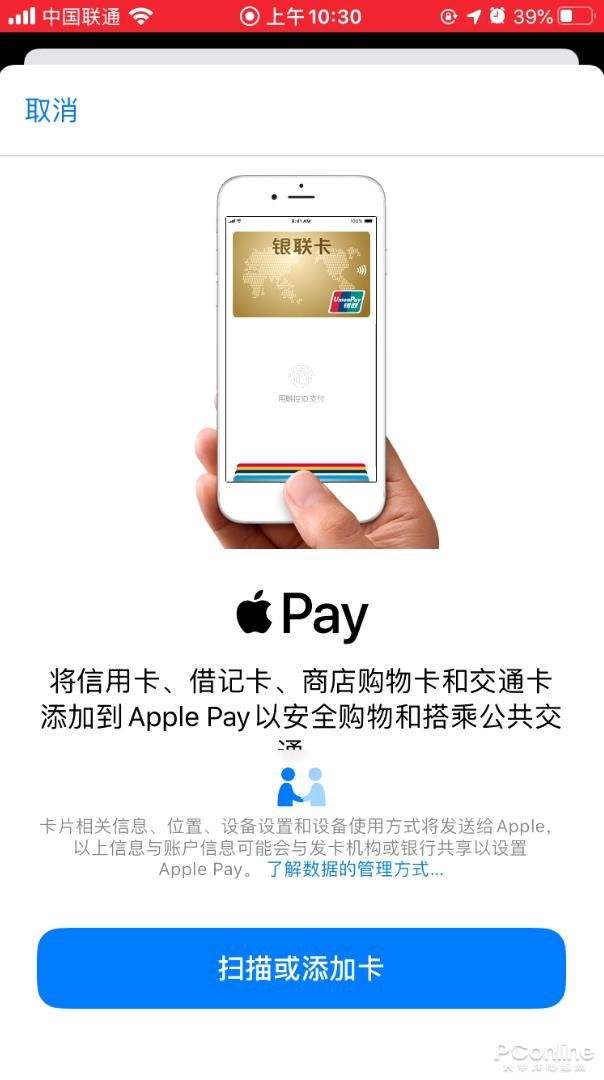
Task: Open the 了解数据的管理方式 link
Action: click(x=355, y=869)
